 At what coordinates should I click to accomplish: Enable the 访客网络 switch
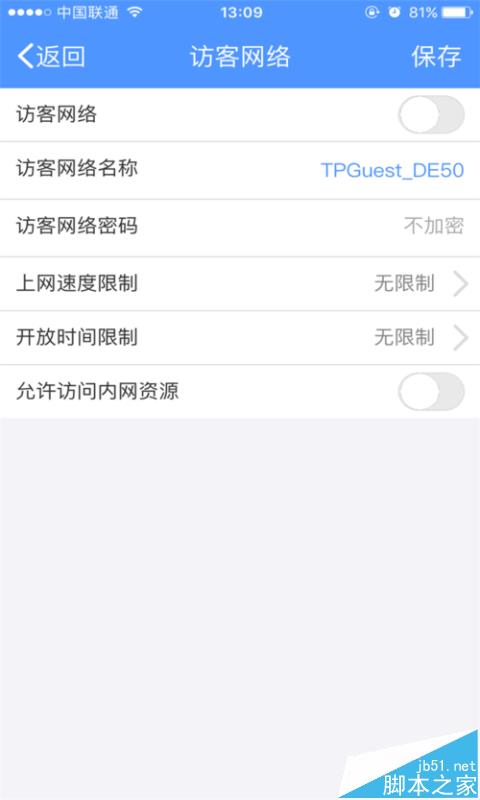click(431, 115)
